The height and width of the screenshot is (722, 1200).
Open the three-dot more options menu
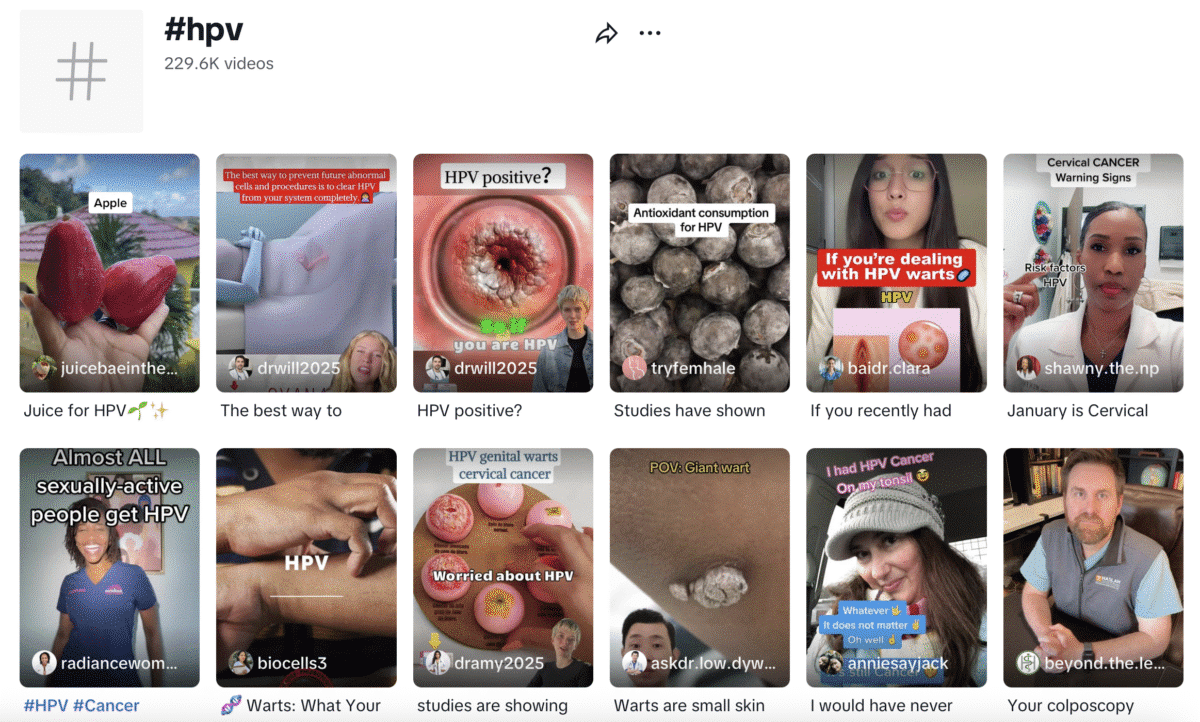[x=650, y=34]
